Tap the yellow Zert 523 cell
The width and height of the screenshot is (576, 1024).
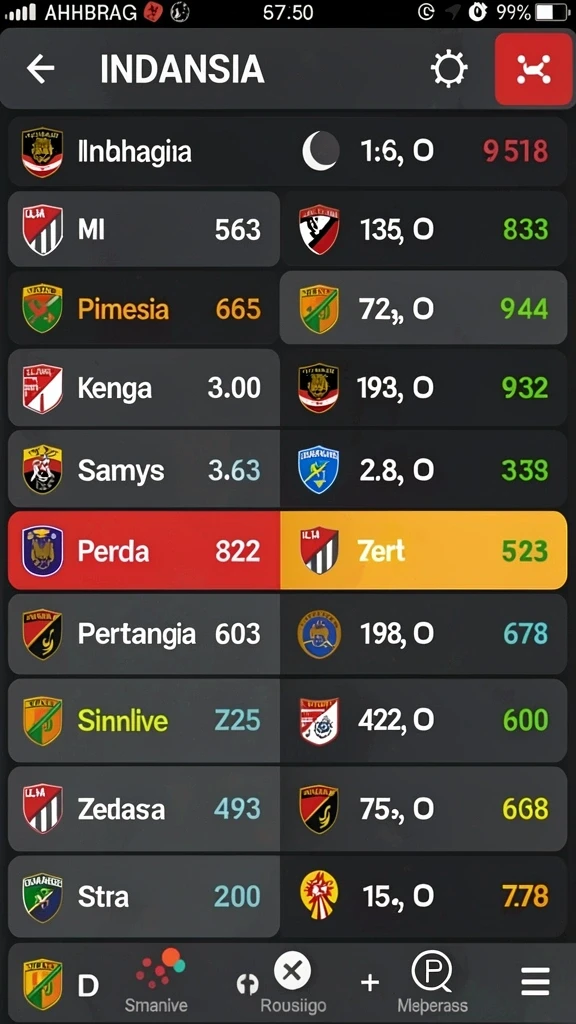pos(423,551)
